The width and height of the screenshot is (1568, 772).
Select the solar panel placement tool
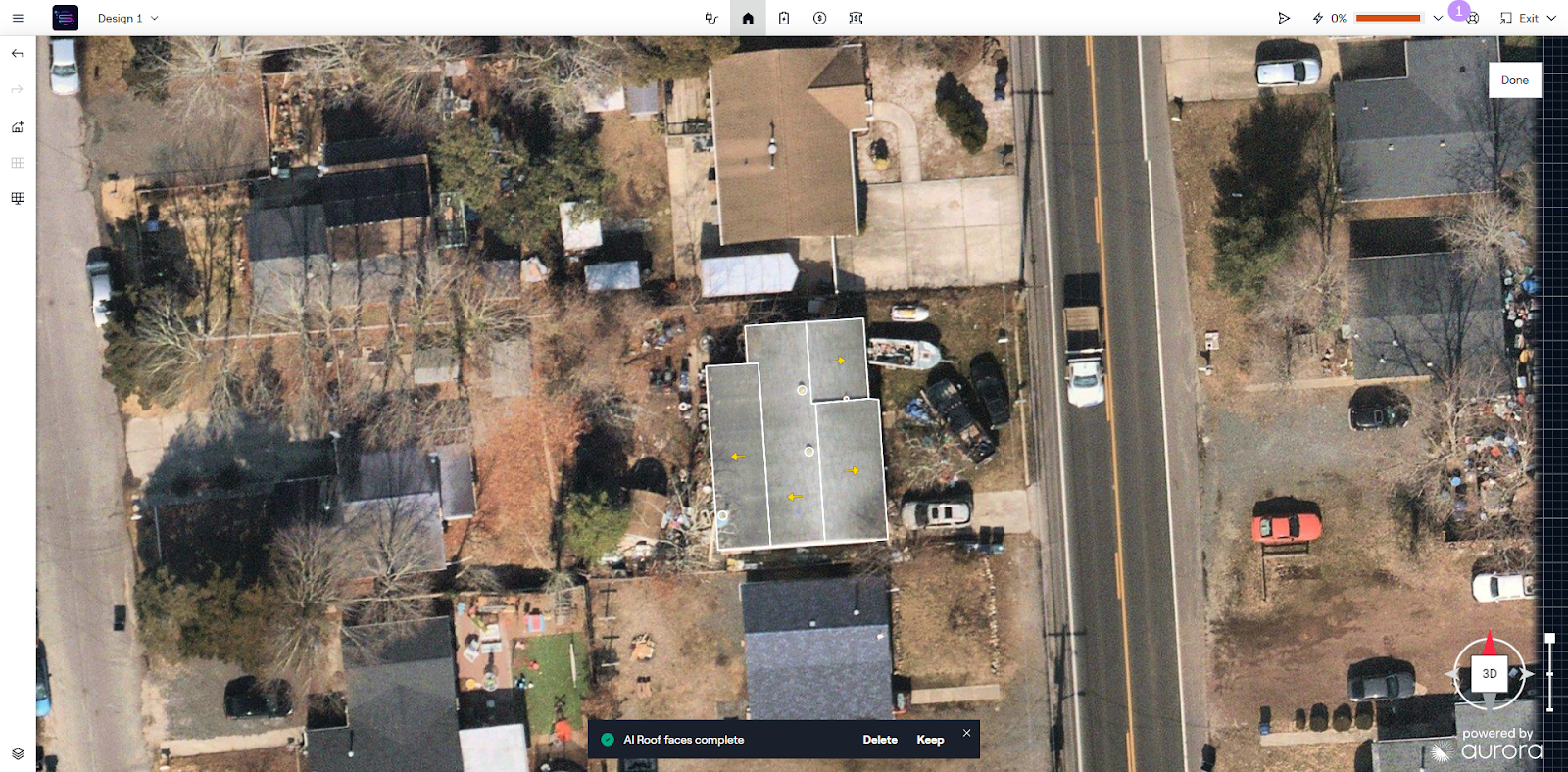[18, 198]
